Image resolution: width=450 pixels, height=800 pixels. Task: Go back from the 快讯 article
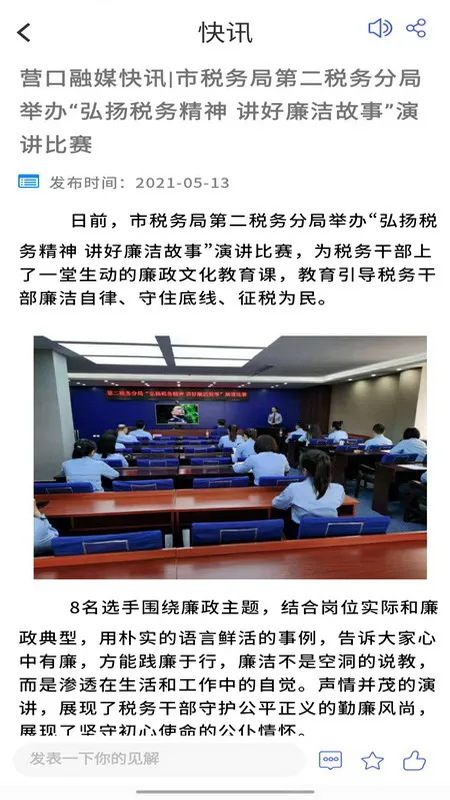click(x=24, y=32)
